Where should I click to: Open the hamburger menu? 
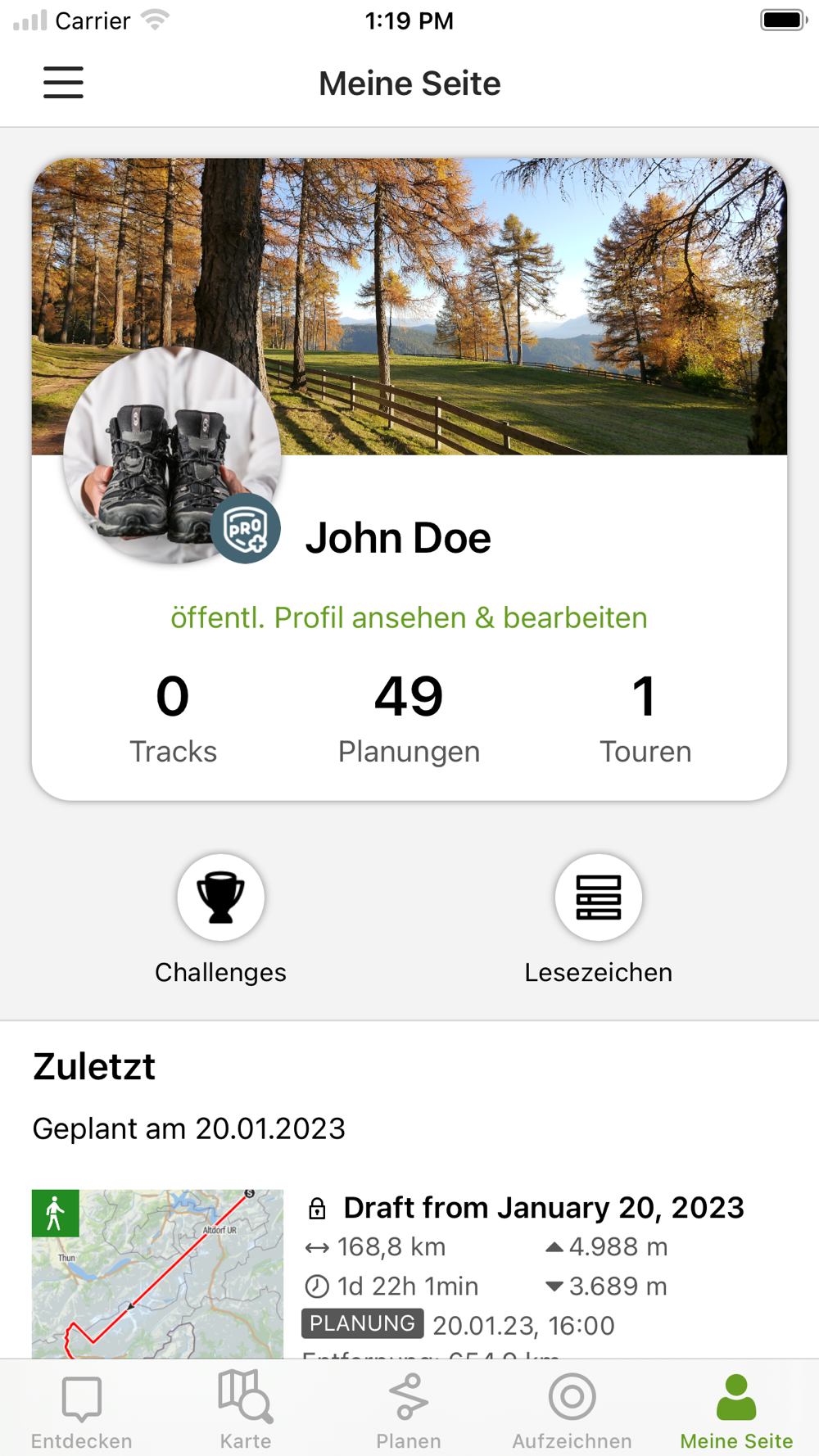(63, 83)
